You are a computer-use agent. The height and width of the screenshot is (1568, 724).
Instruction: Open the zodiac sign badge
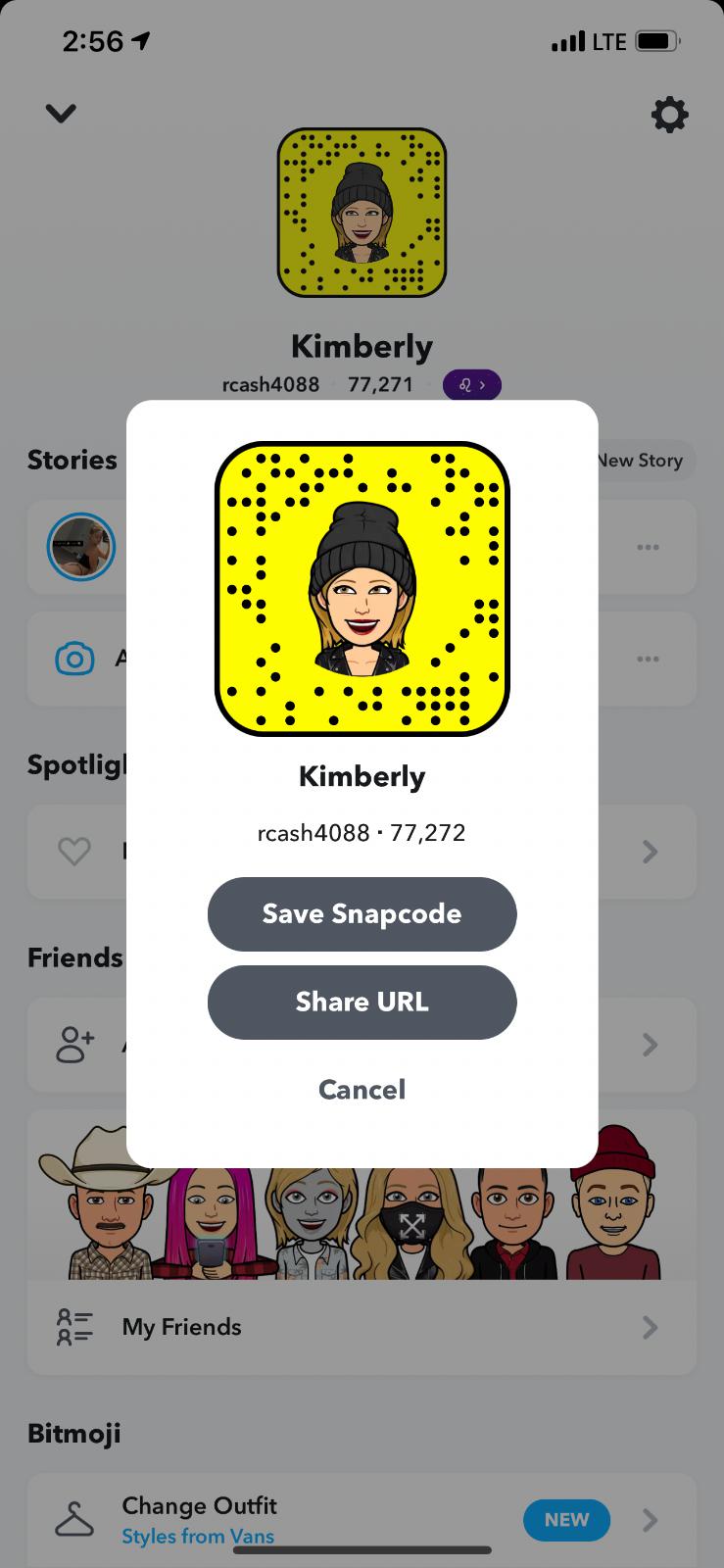coord(471,385)
